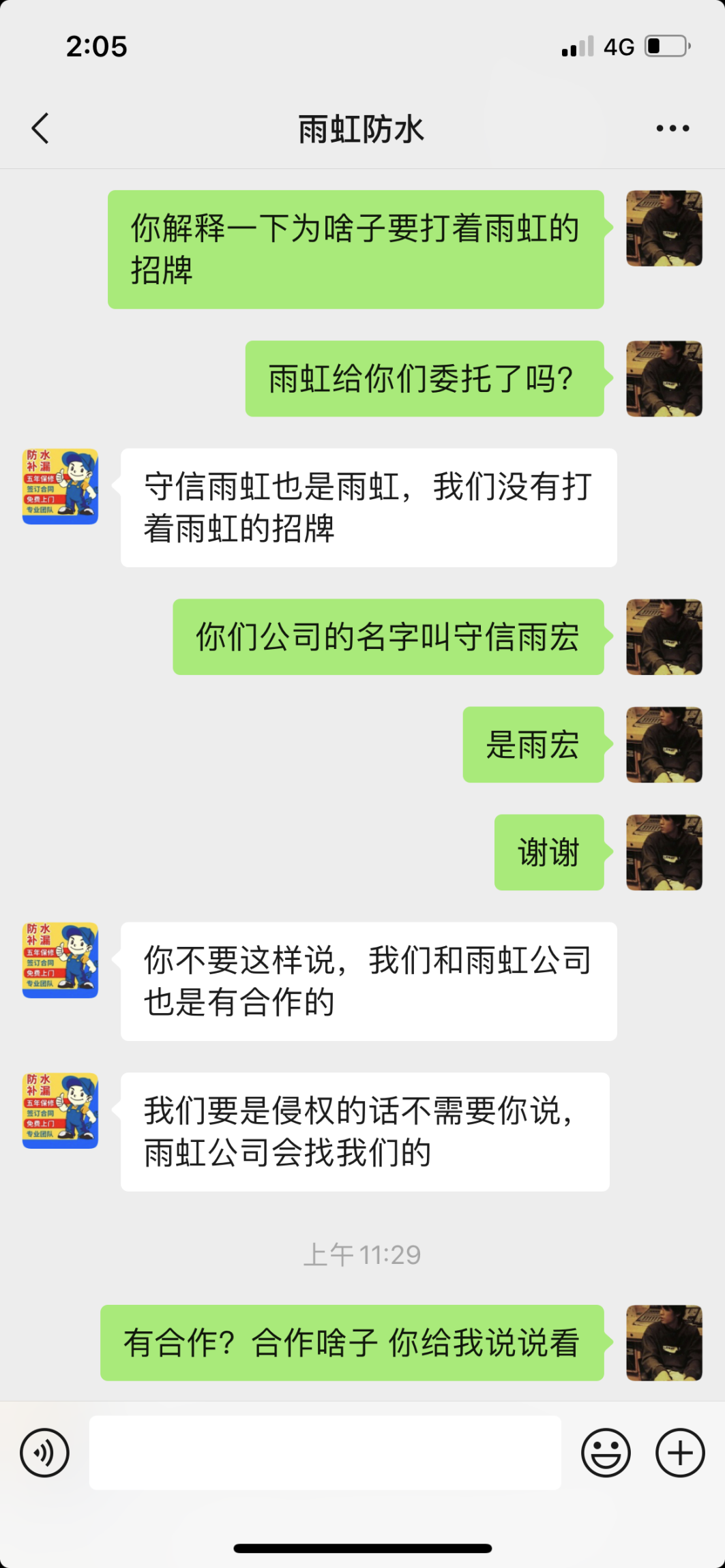Tap my avatar next to 雨虹给你们委托了吗

664,378
